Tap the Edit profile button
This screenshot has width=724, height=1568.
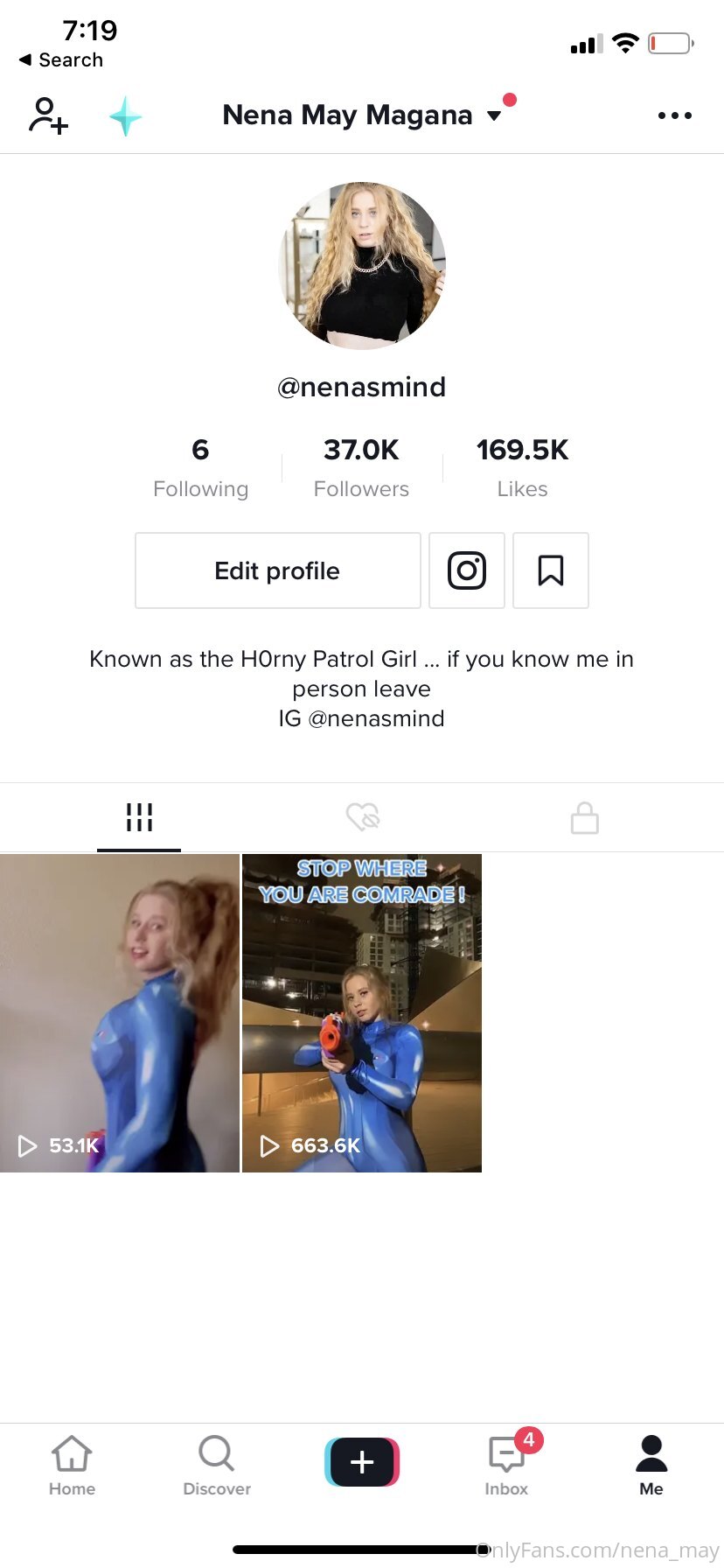tap(278, 570)
